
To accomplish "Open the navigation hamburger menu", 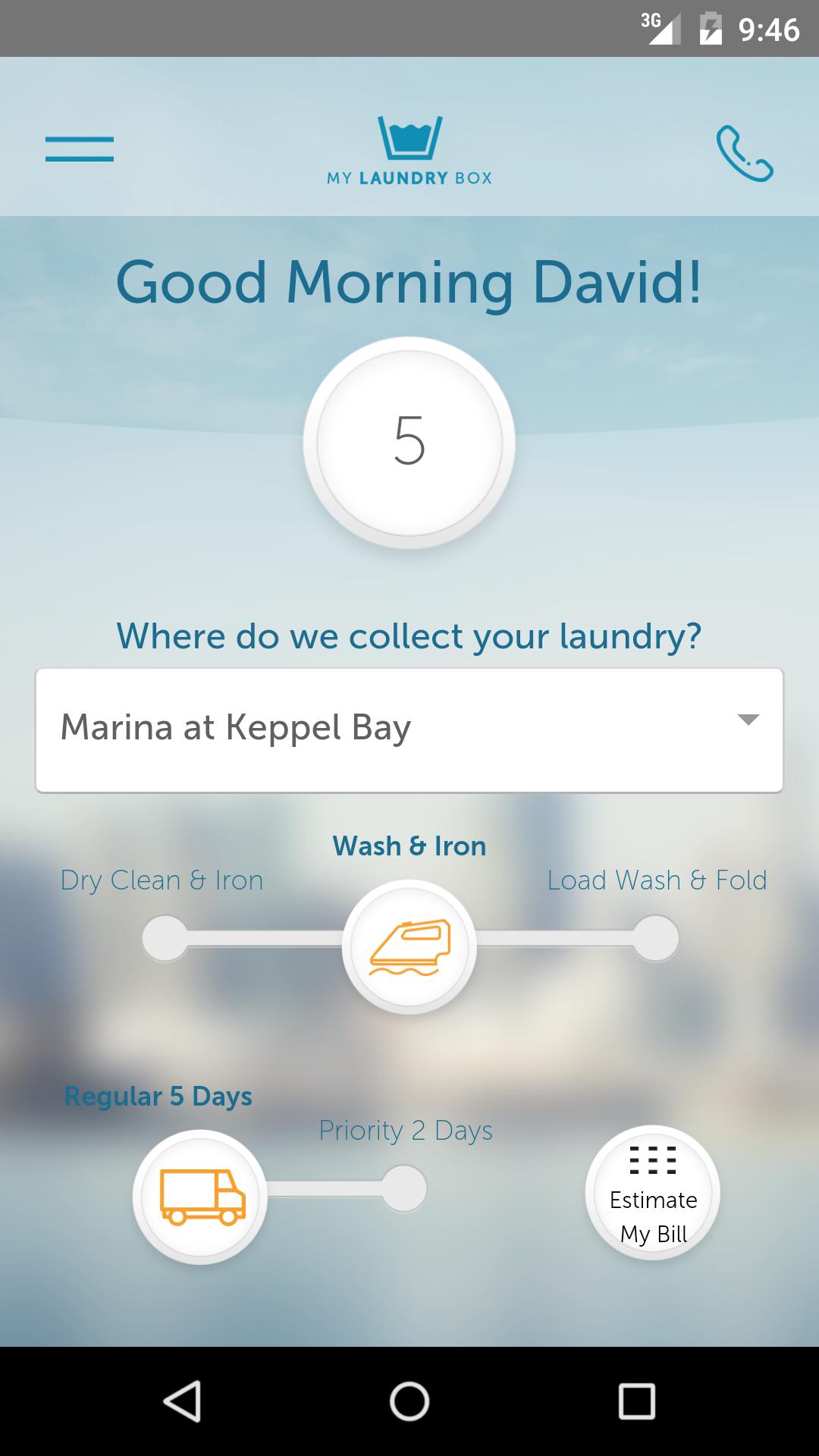I will click(x=81, y=149).
